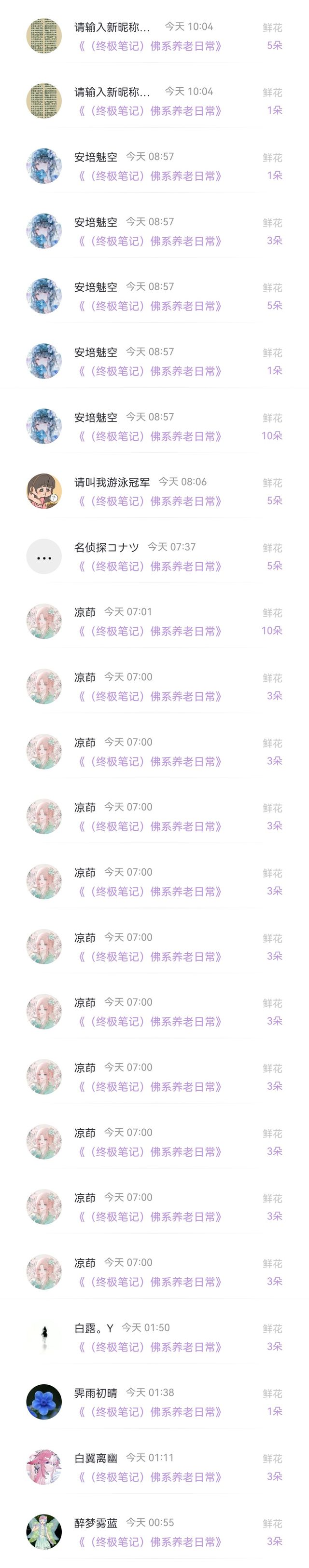View 霁雨初晴's blue flower avatar
Viewport: 309px width, 1568px height.
(44, 1402)
